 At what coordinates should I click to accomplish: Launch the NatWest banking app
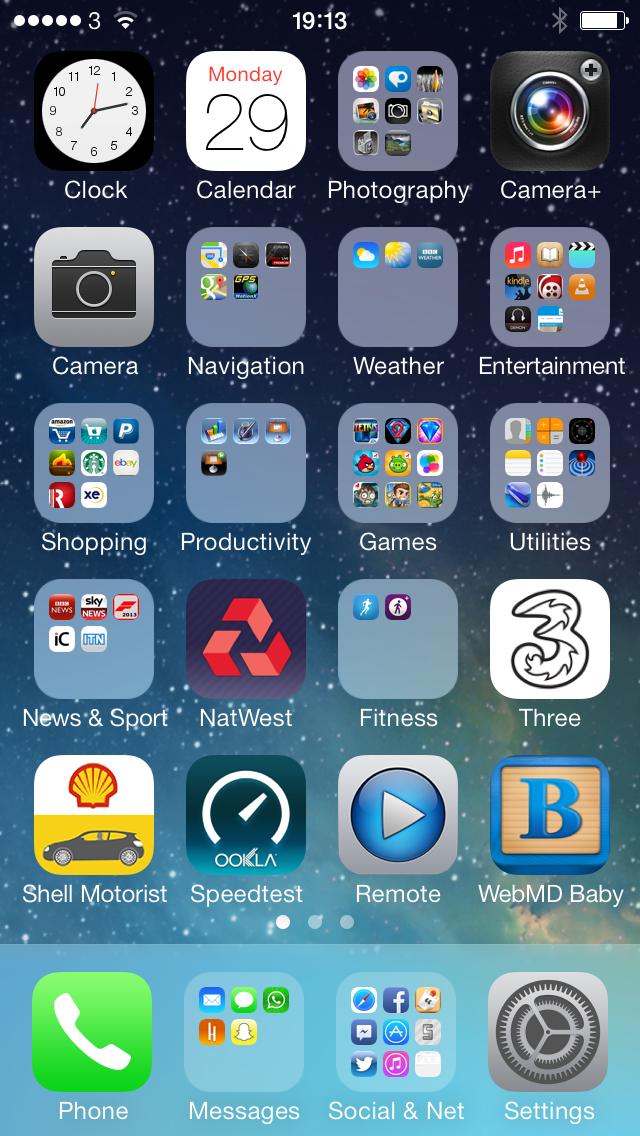pos(246,639)
